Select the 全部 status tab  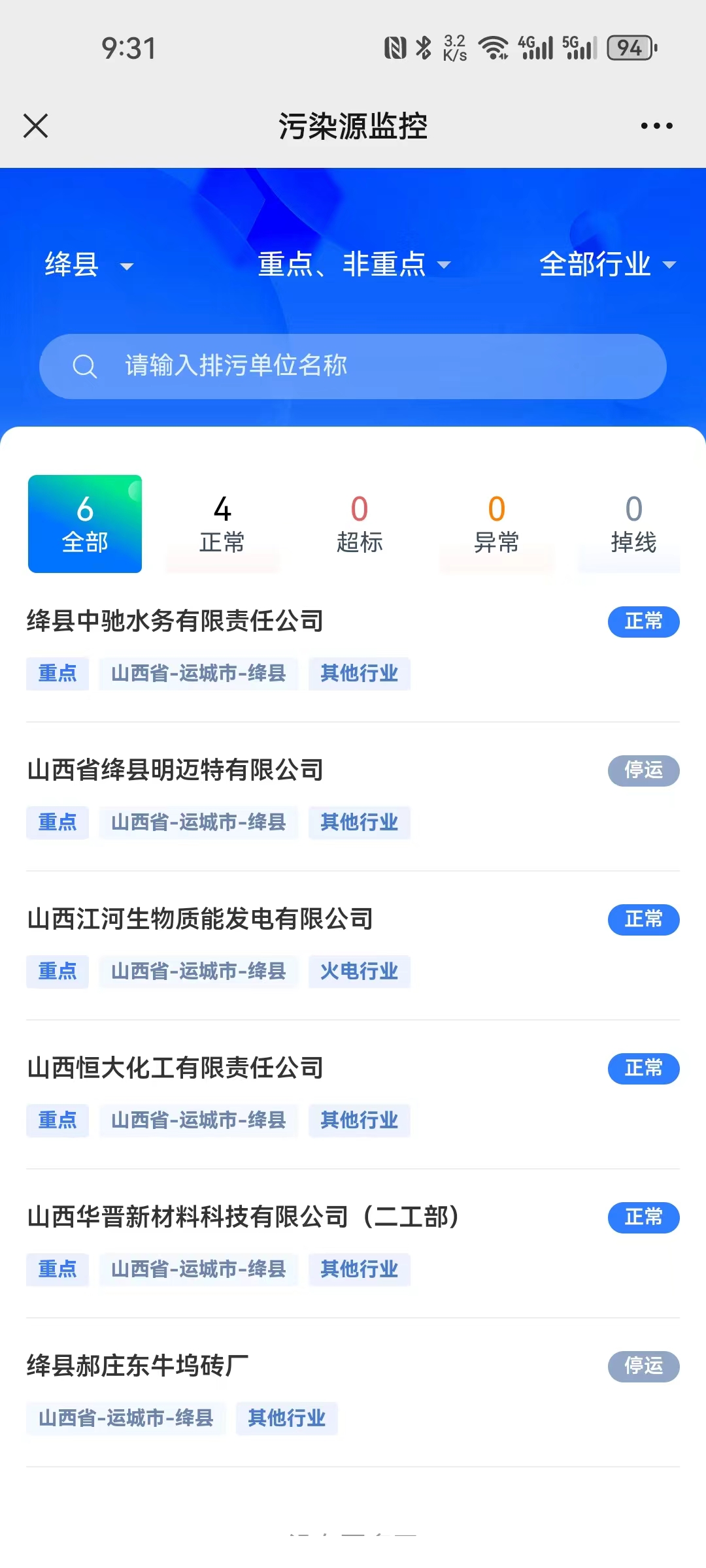pos(85,524)
